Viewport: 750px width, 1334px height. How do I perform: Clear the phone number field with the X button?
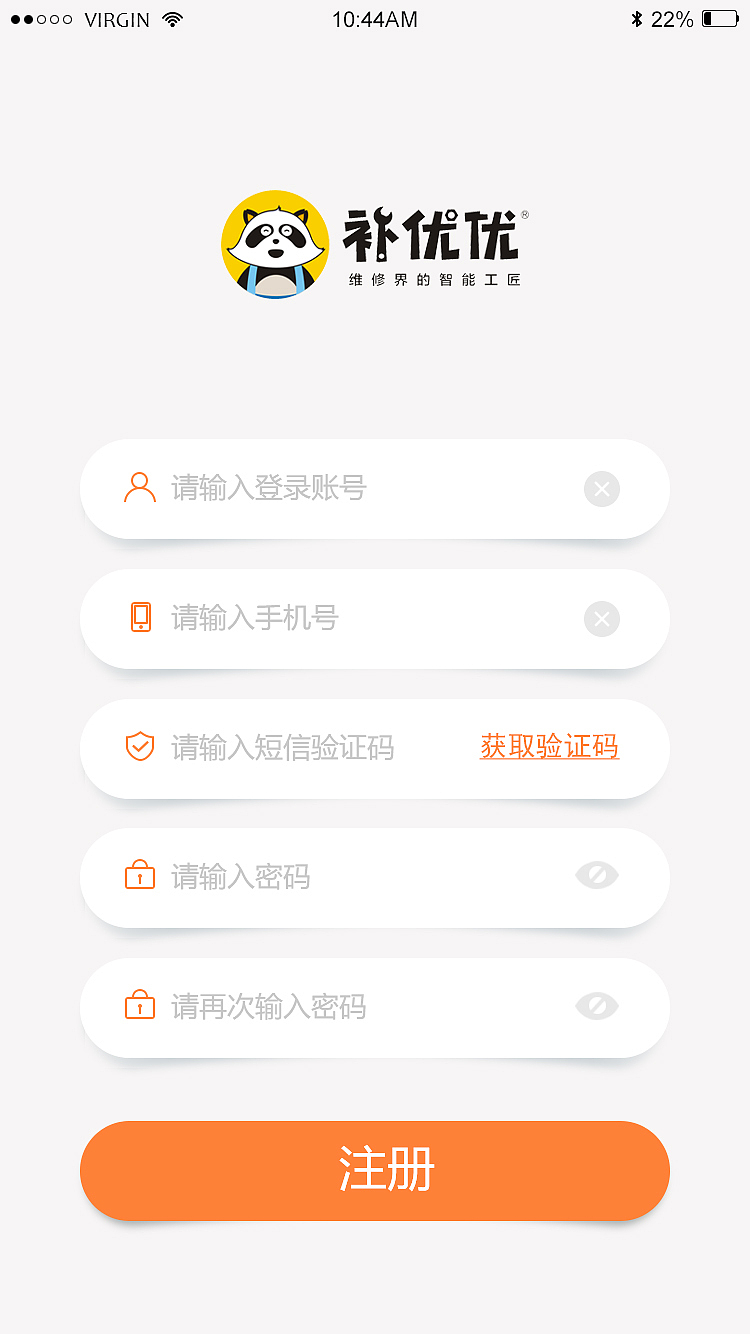(602, 618)
